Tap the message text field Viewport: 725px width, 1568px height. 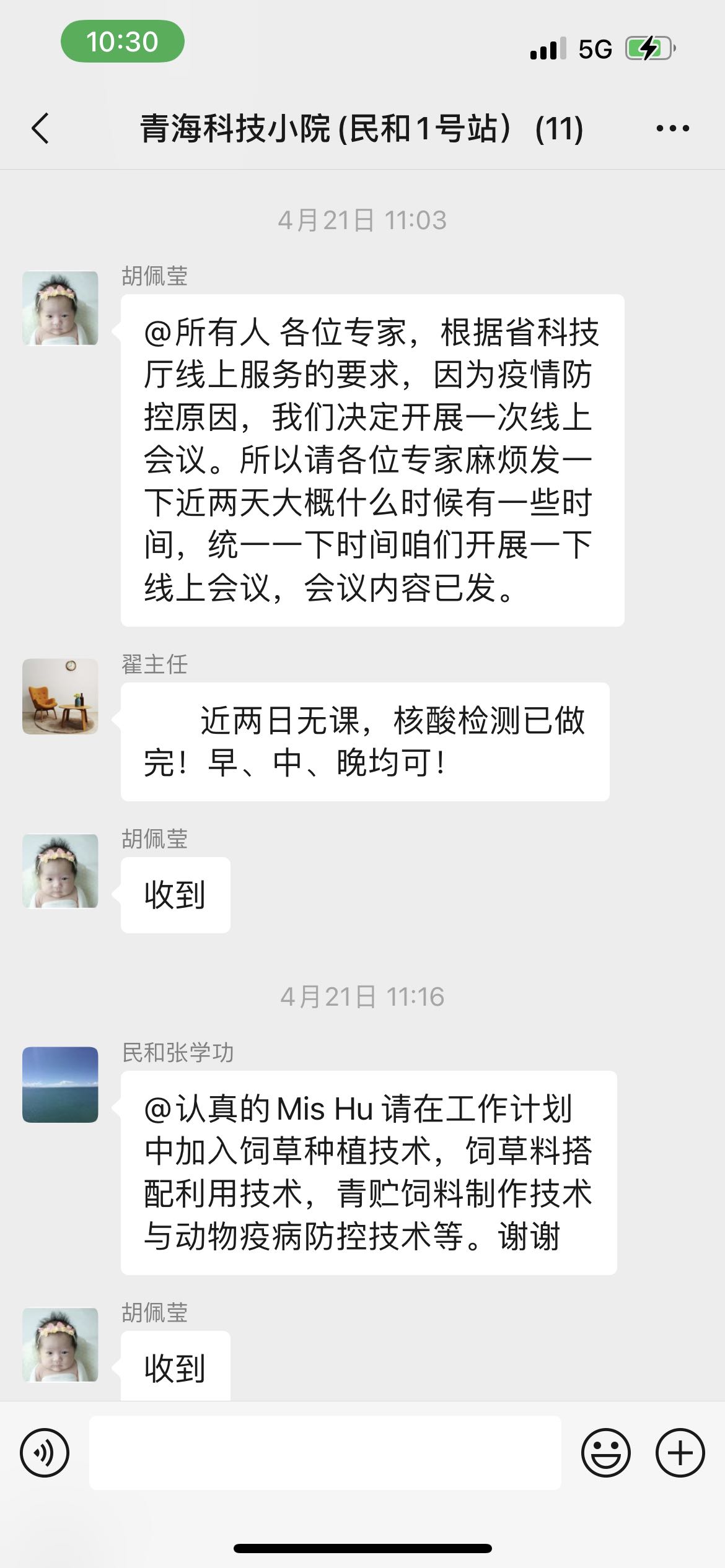pyautogui.click(x=325, y=1453)
